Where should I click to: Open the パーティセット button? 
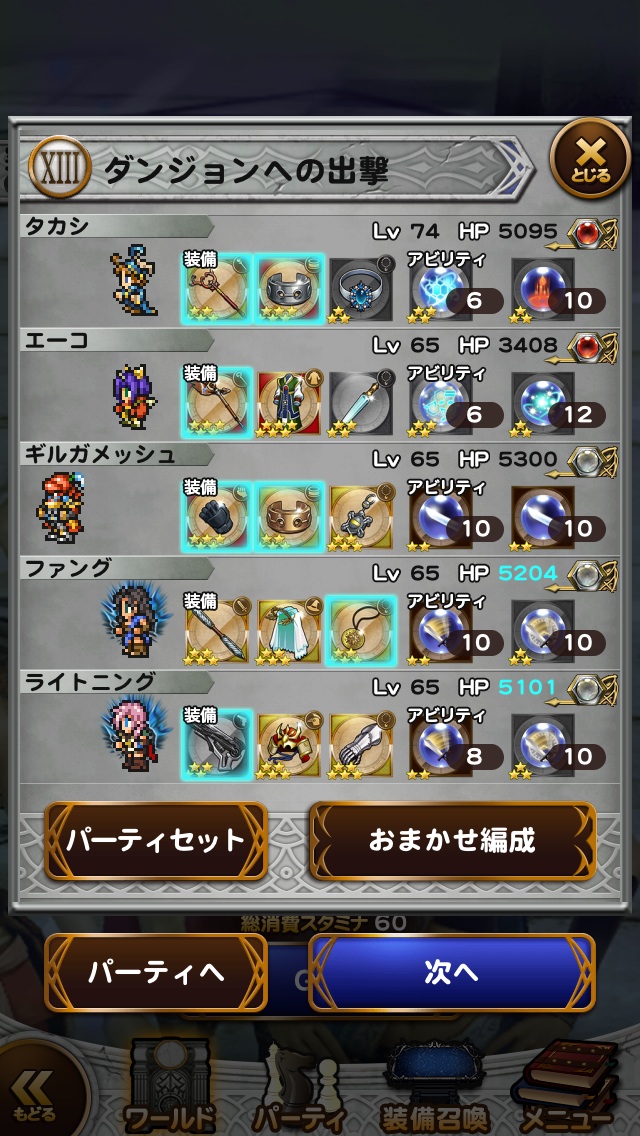(x=155, y=840)
